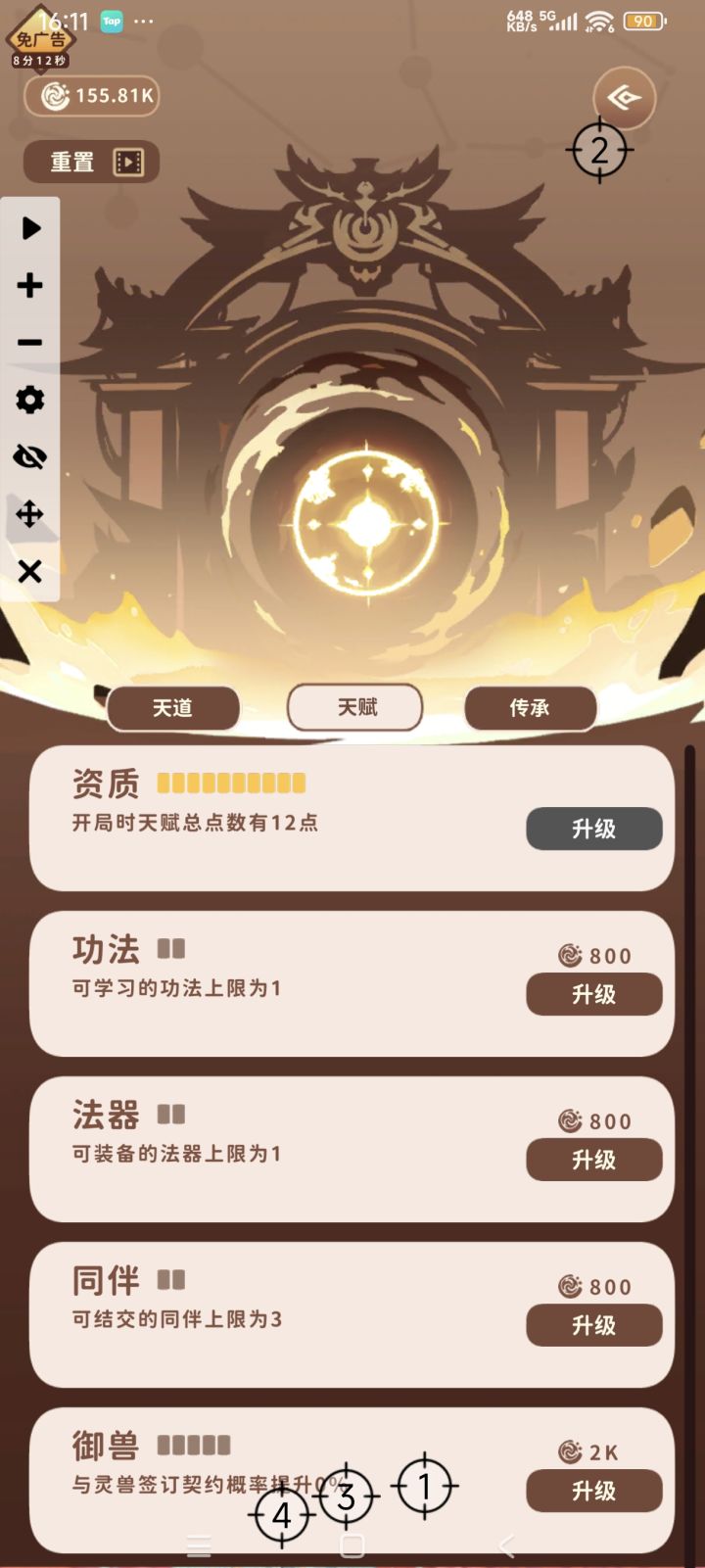705x1568 pixels.
Task: Upgrade 功法 by tapping its 升级 button
Action: click(593, 994)
